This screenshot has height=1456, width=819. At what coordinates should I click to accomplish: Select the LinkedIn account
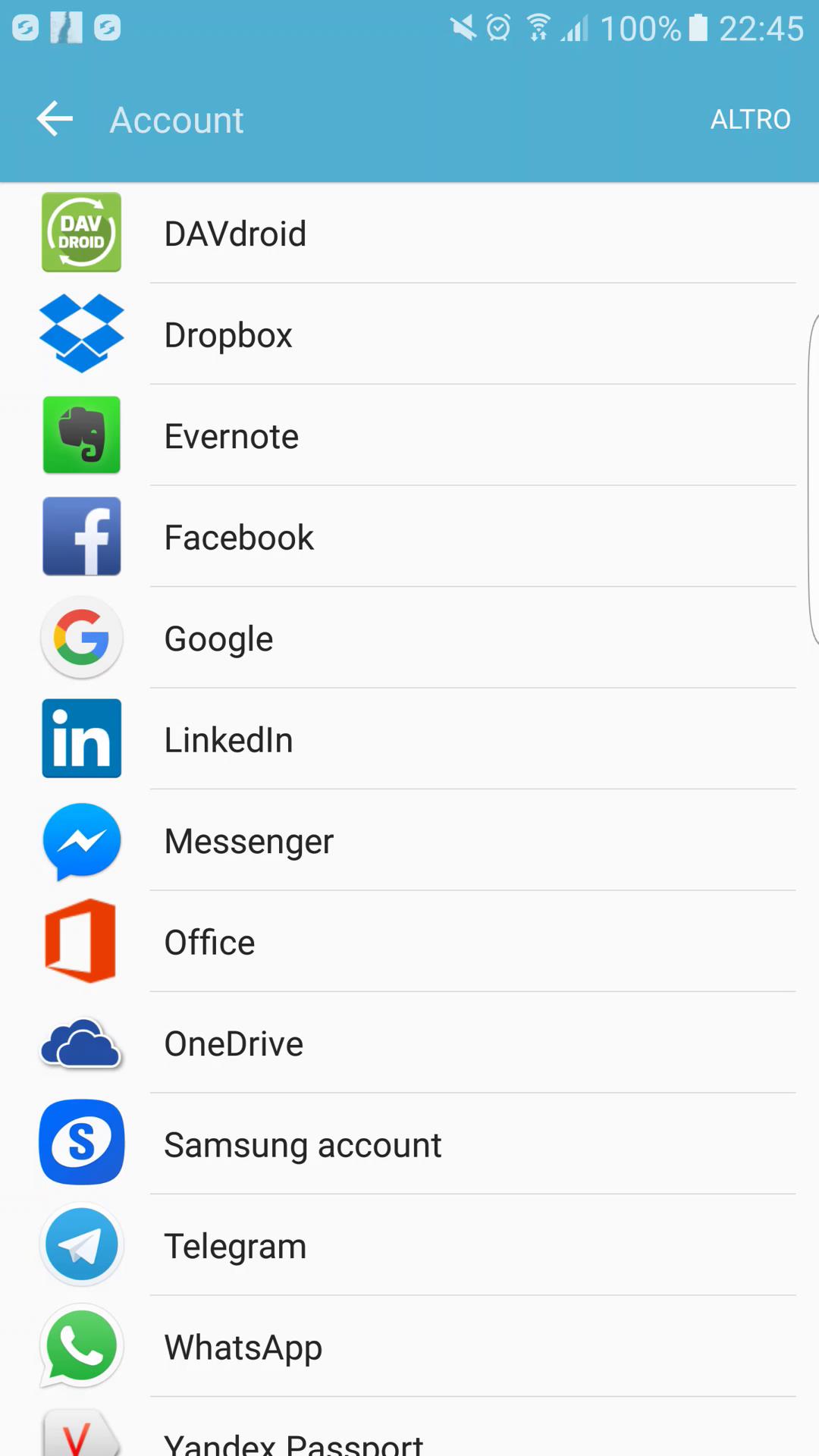pyautogui.click(x=409, y=739)
